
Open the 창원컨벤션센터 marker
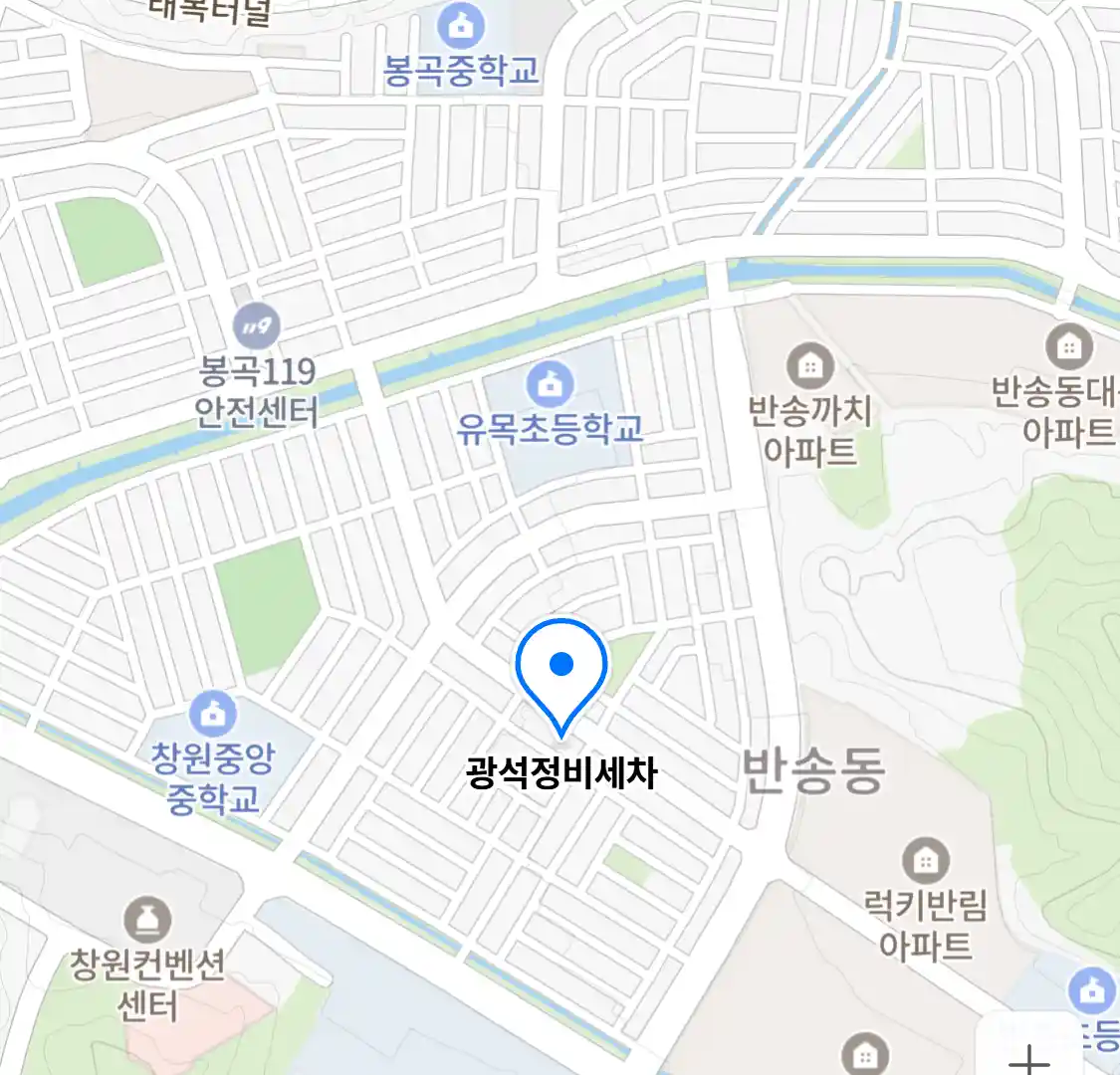(x=147, y=921)
